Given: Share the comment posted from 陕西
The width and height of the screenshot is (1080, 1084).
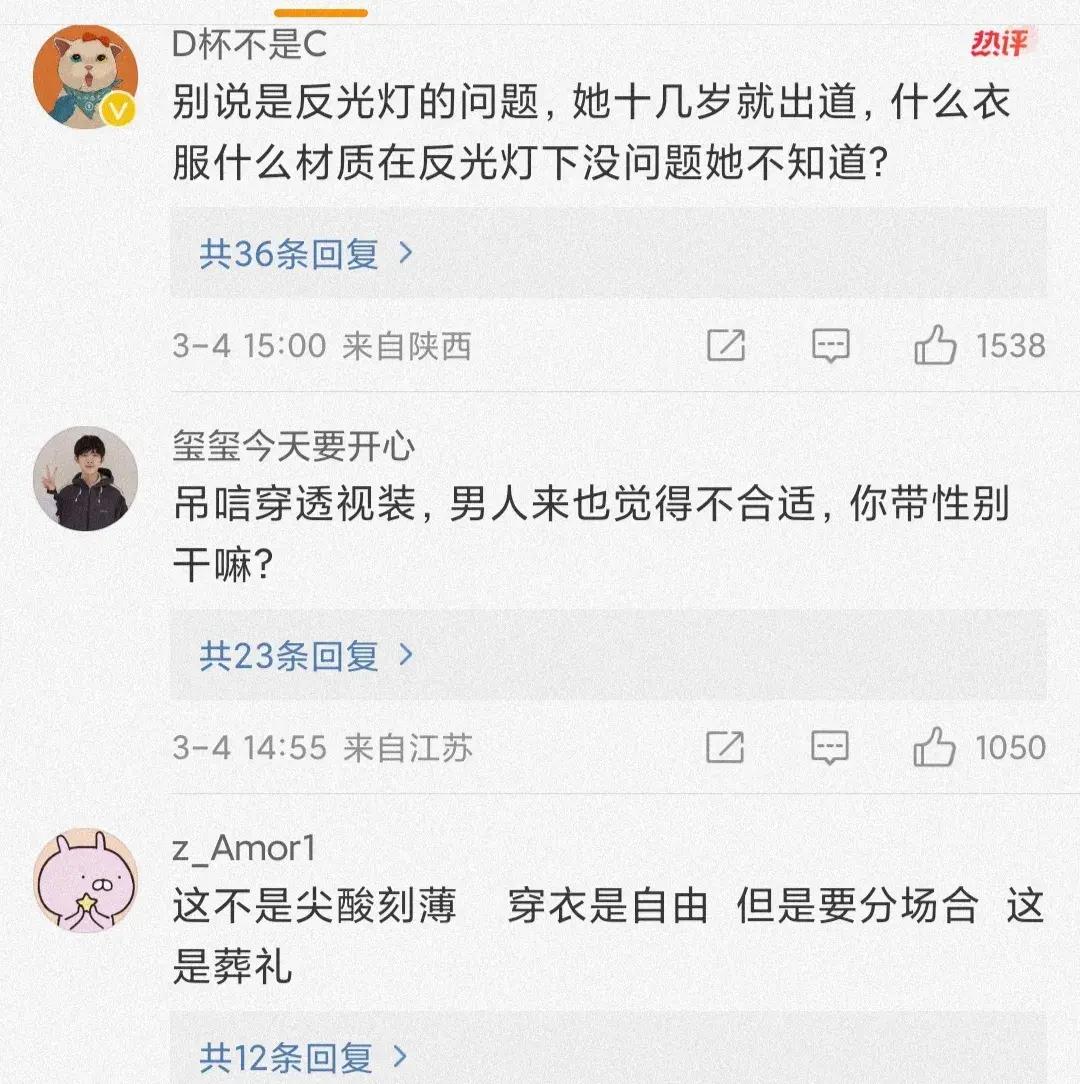Looking at the screenshot, I should tap(726, 346).
